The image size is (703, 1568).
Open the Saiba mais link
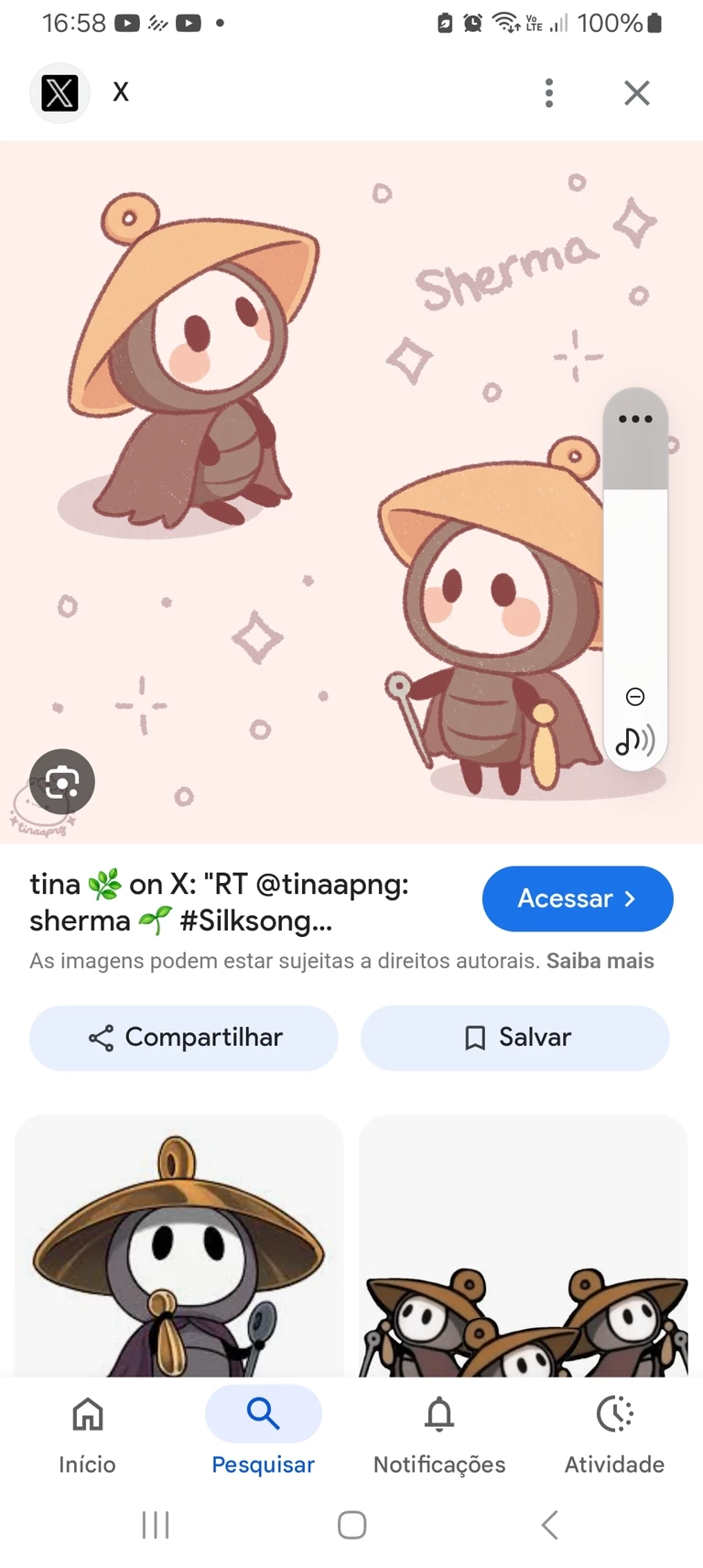click(600, 961)
